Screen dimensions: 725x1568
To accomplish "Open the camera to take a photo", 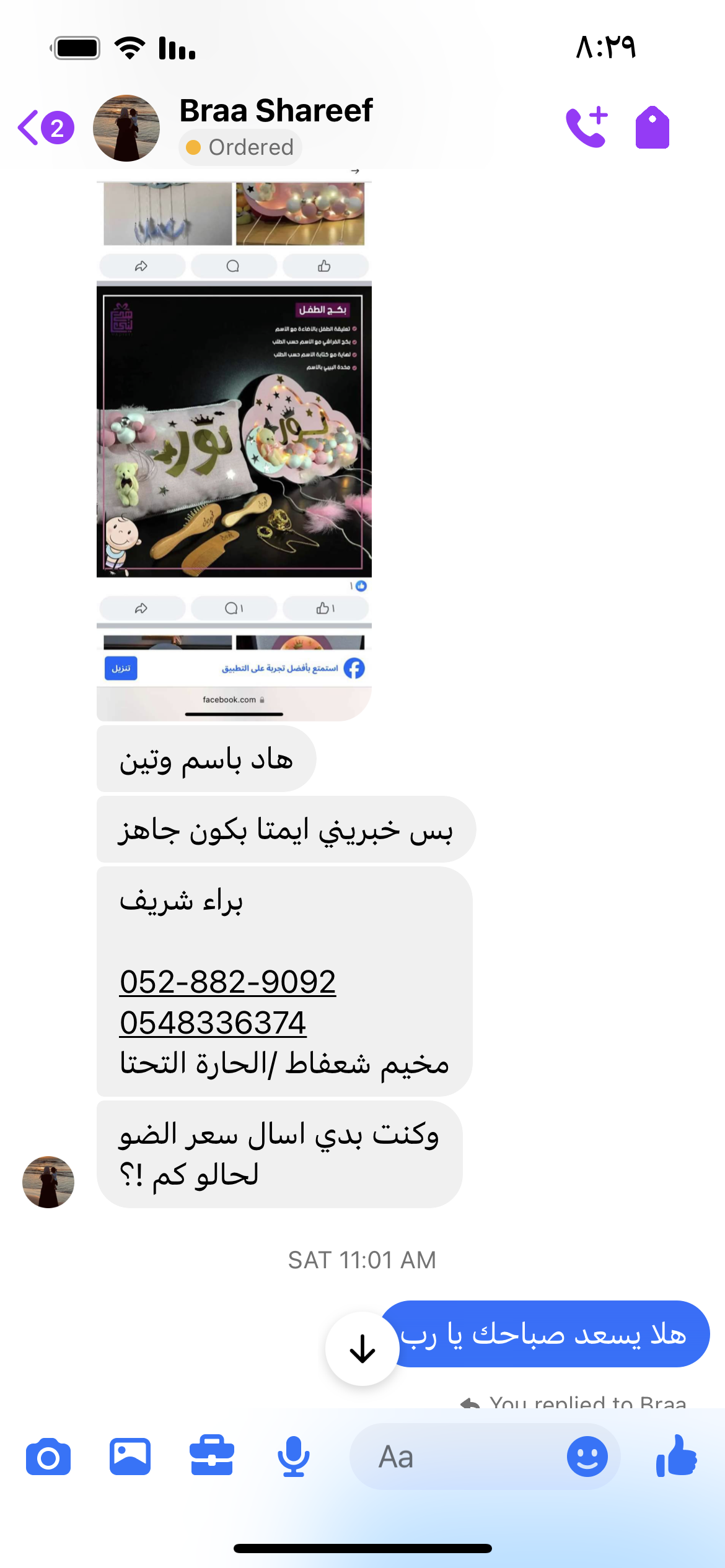I will pos(48,1457).
